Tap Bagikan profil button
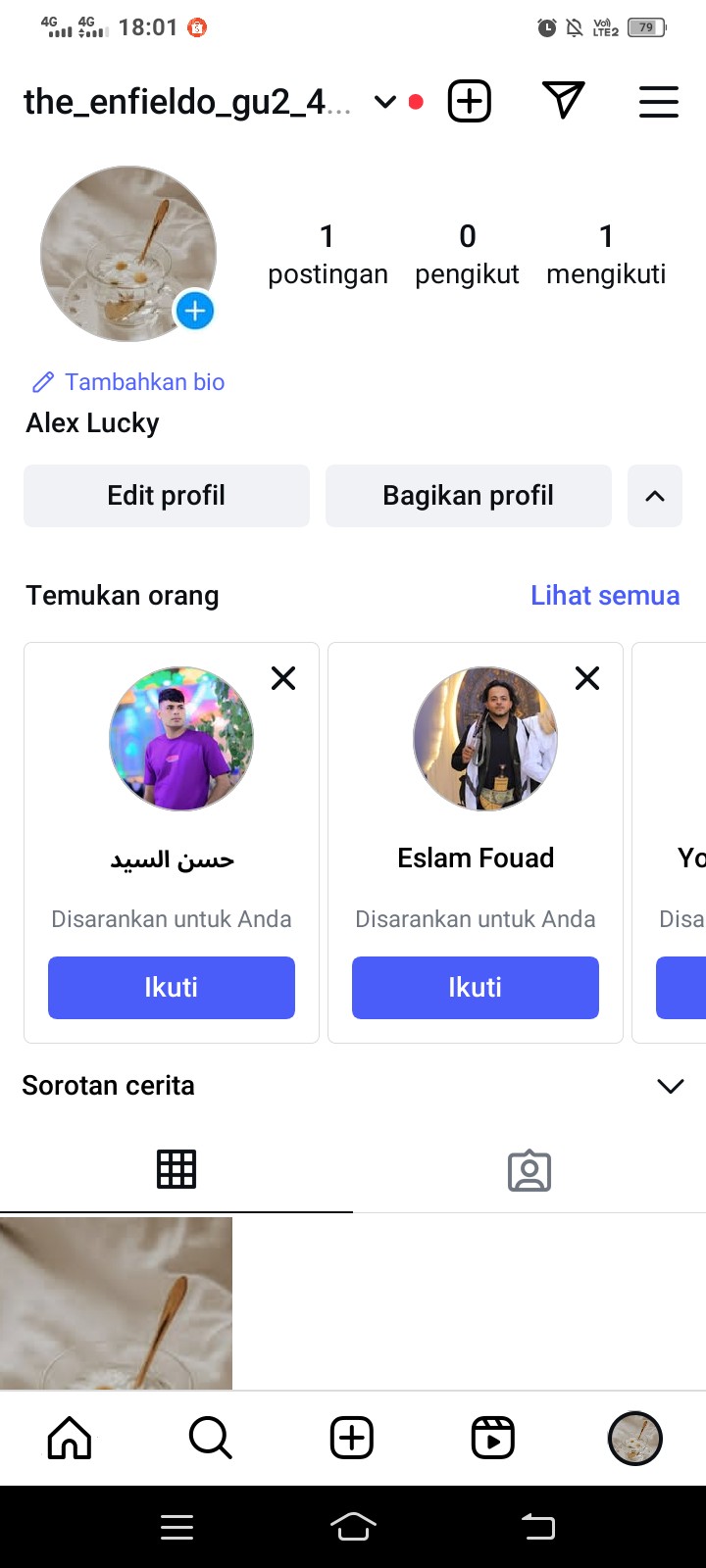Image resolution: width=706 pixels, height=1568 pixels. [x=468, y=496]
